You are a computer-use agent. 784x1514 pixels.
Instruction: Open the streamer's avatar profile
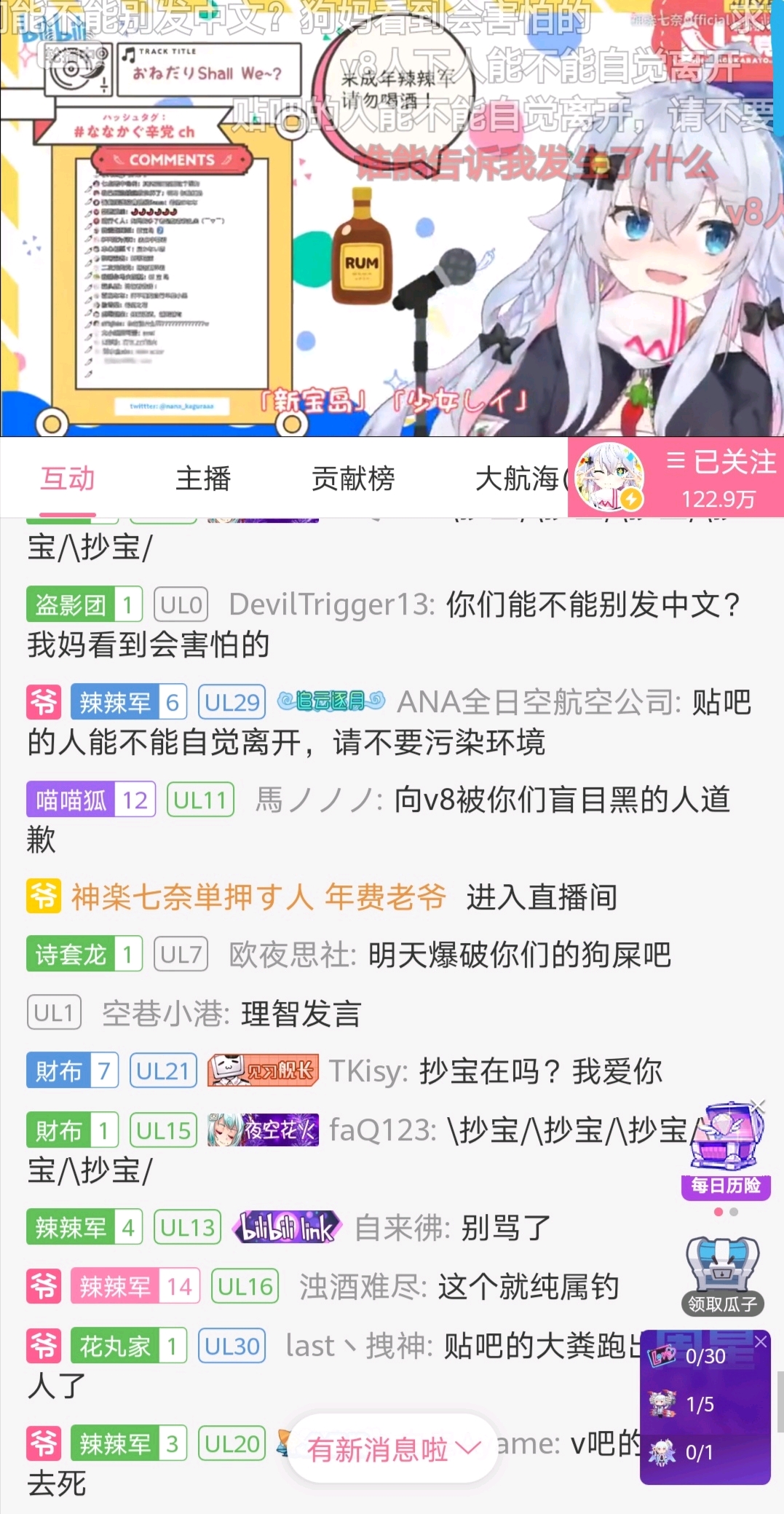(609, 477)
